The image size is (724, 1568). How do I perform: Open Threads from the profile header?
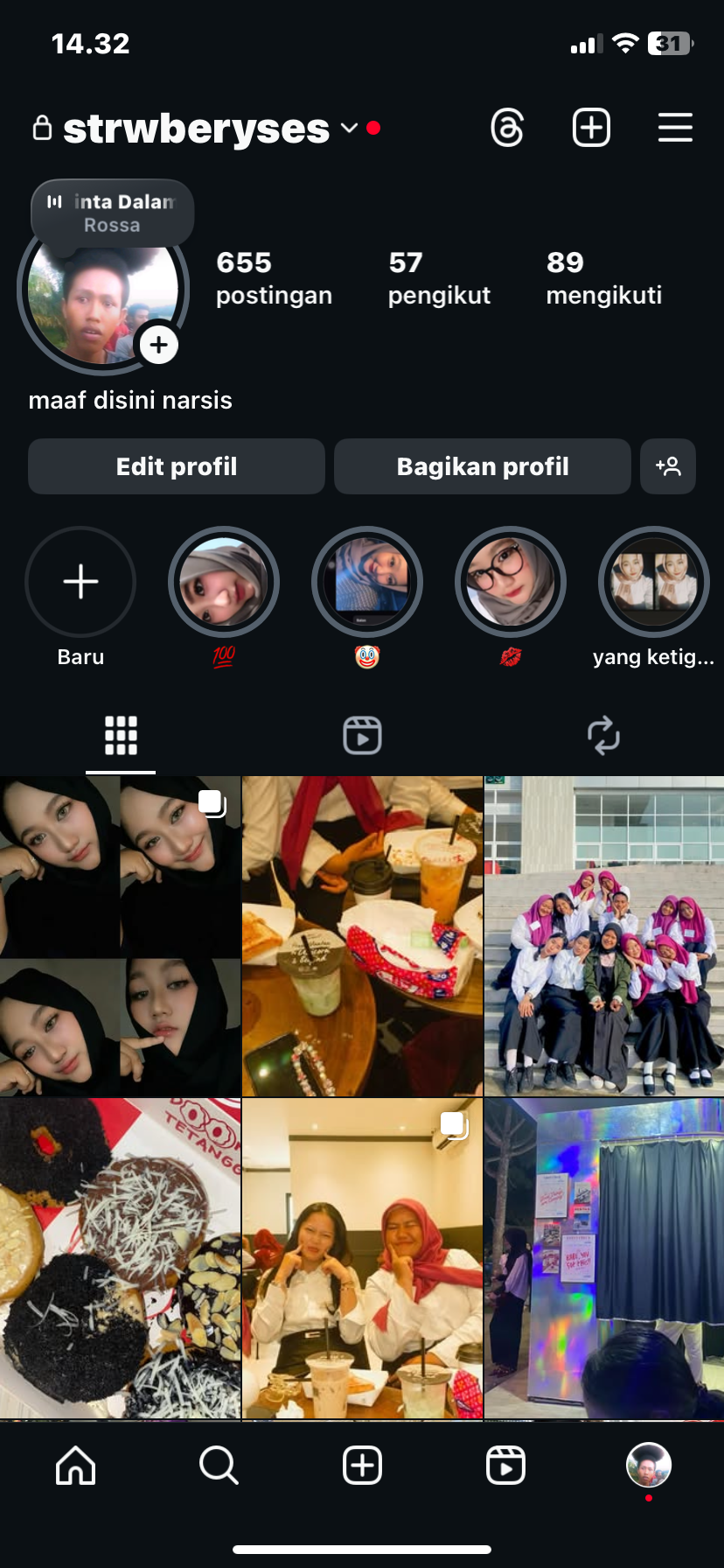(507, 129)
